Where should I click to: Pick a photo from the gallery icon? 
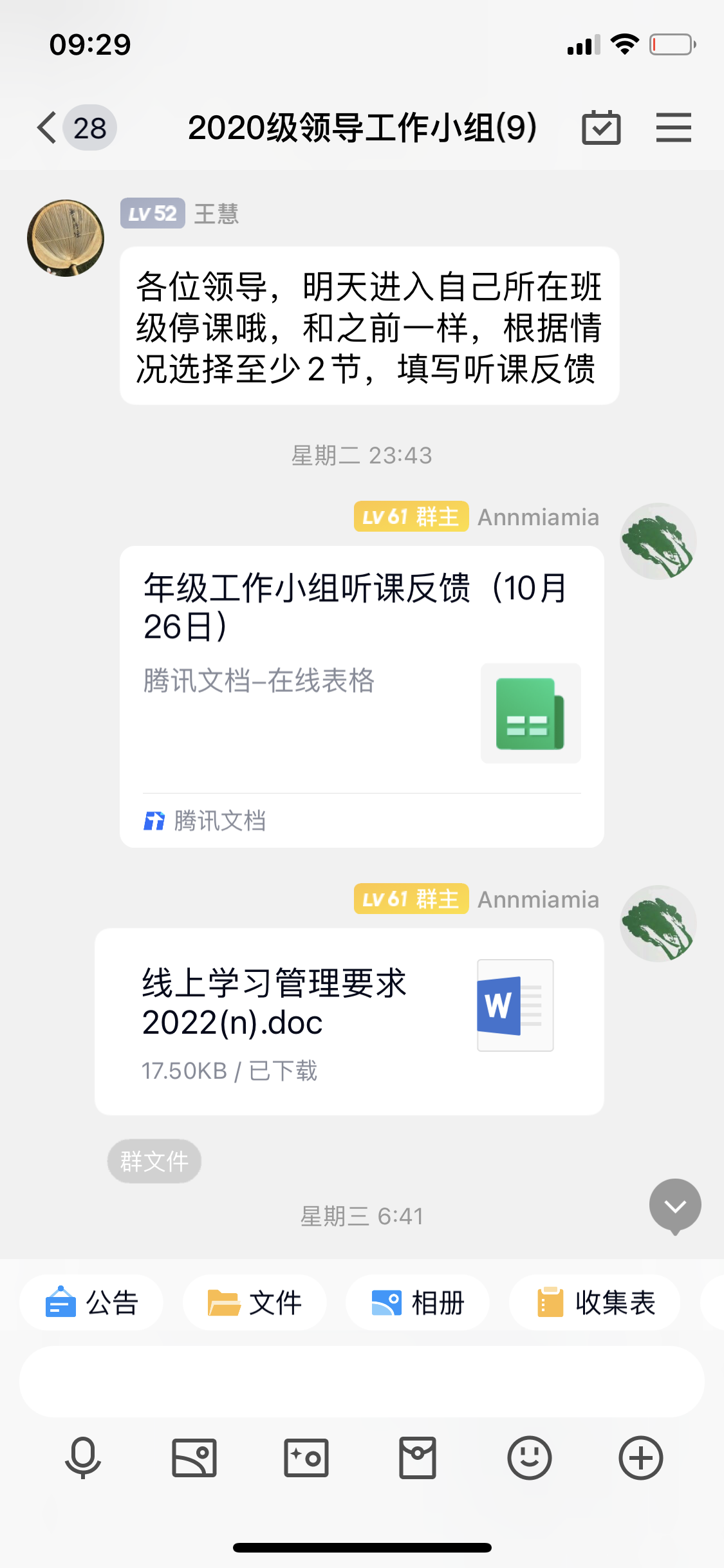click(x=194, y=1458)
